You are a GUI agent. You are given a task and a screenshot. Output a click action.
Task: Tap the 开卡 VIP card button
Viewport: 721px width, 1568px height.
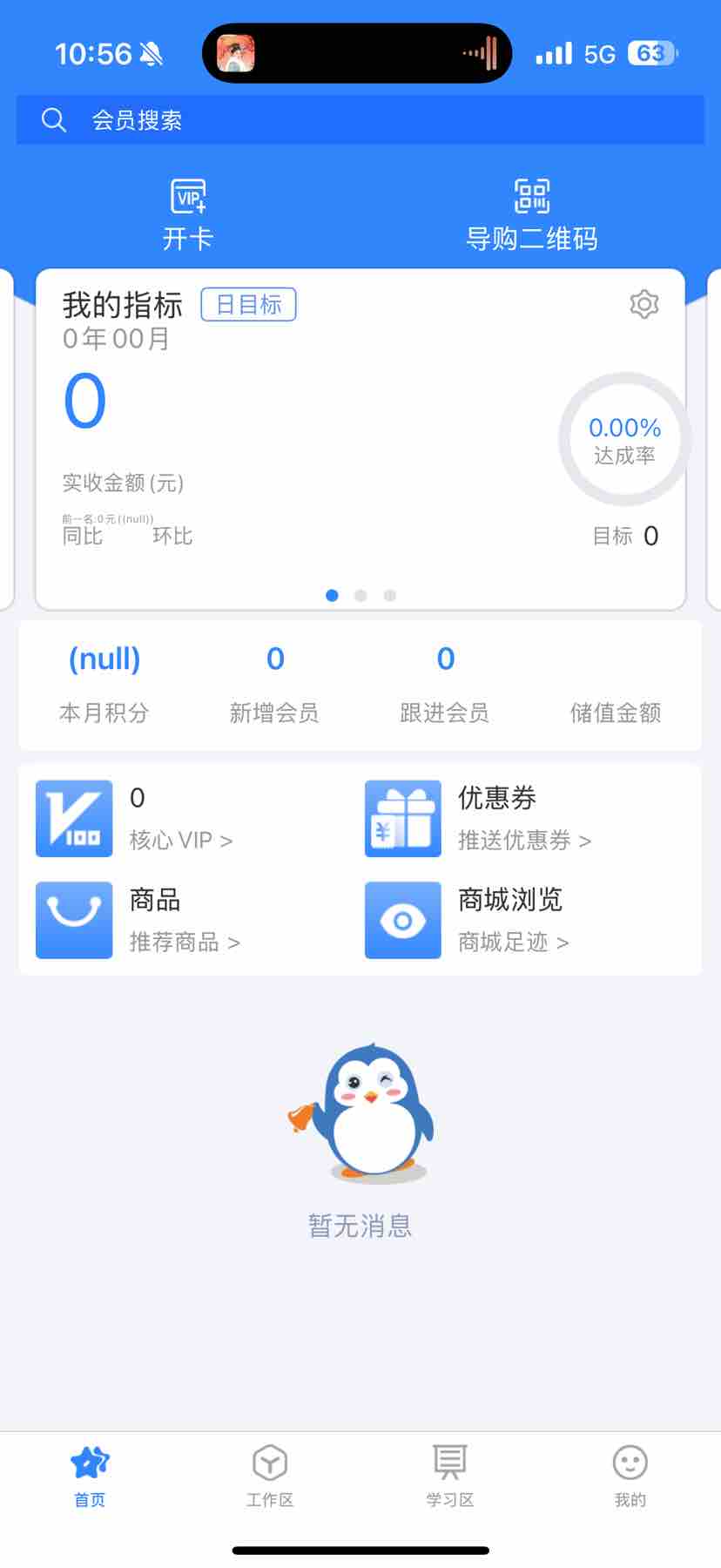188,214
